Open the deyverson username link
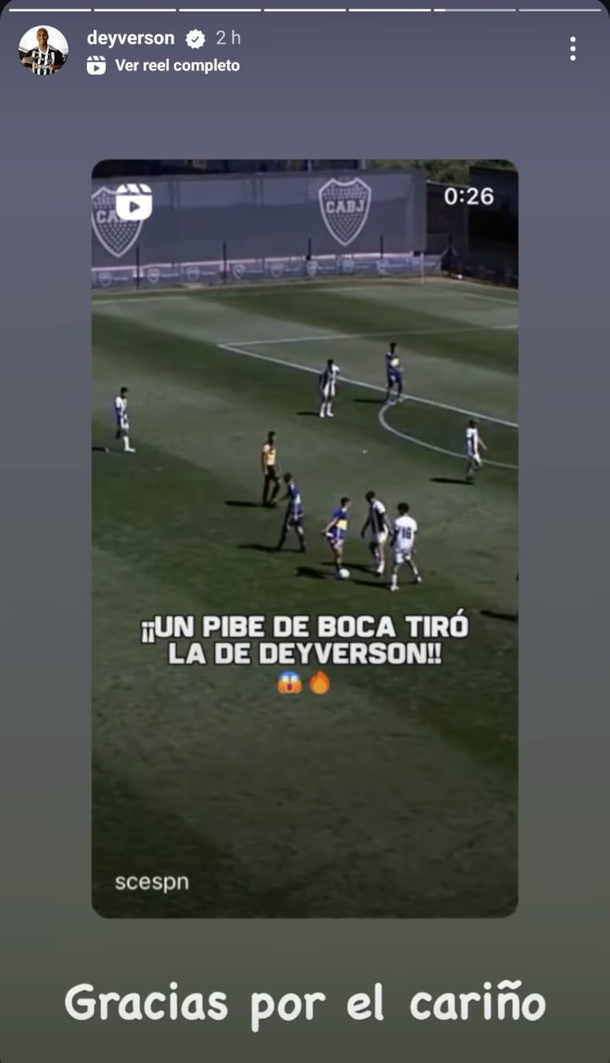610x1063 pixels. (x=130, y=38)
